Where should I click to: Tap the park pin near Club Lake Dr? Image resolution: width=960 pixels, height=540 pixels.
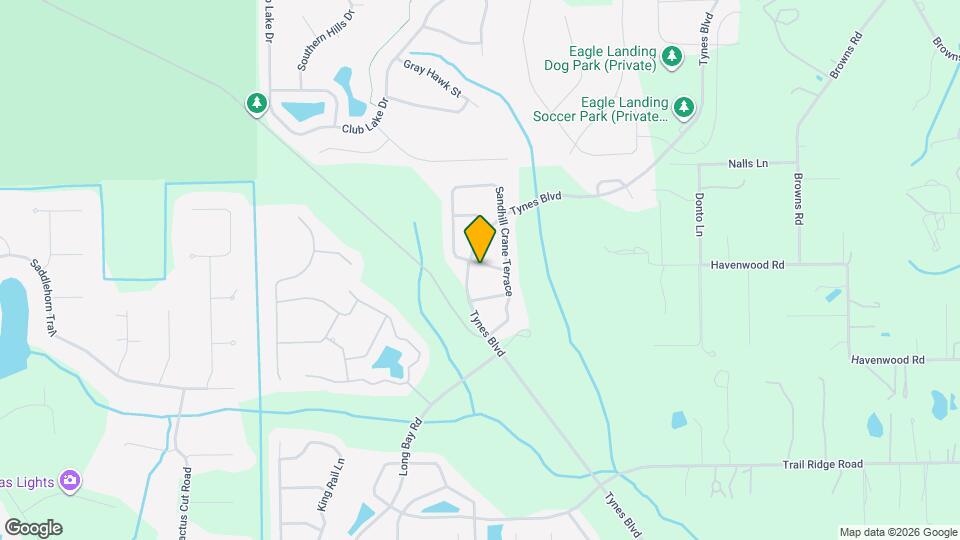(x=257, y=103)
